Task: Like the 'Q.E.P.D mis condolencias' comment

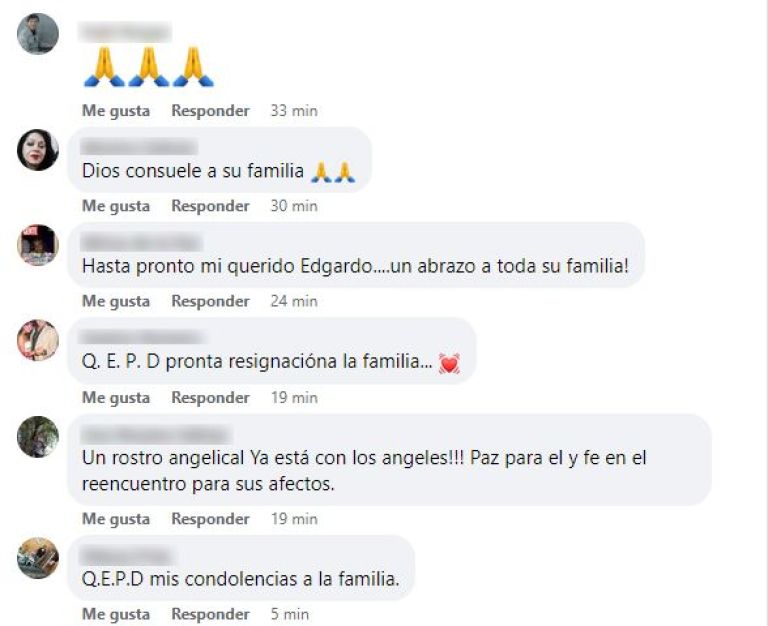Action: [x=116, y=614]
